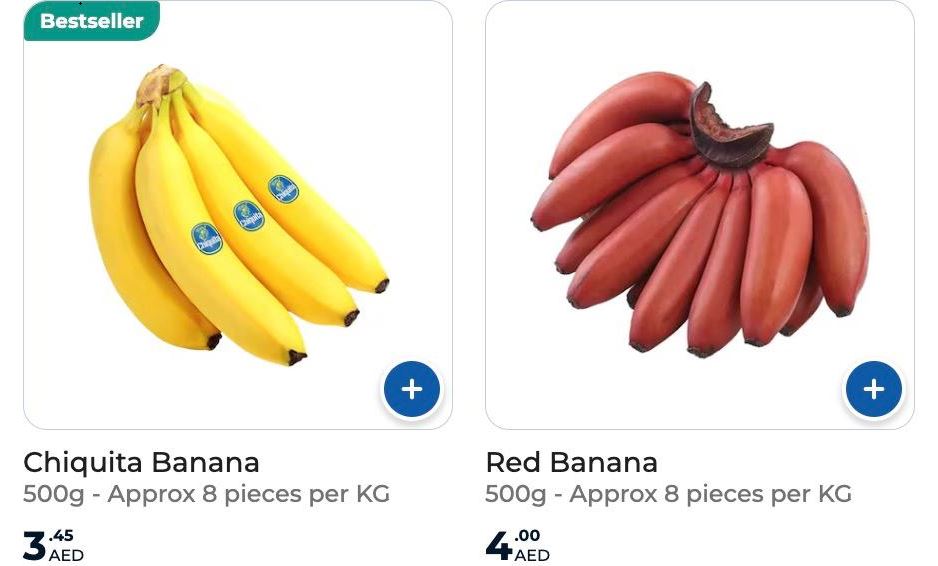Add Red Banana to cart

tap(873, 389)
